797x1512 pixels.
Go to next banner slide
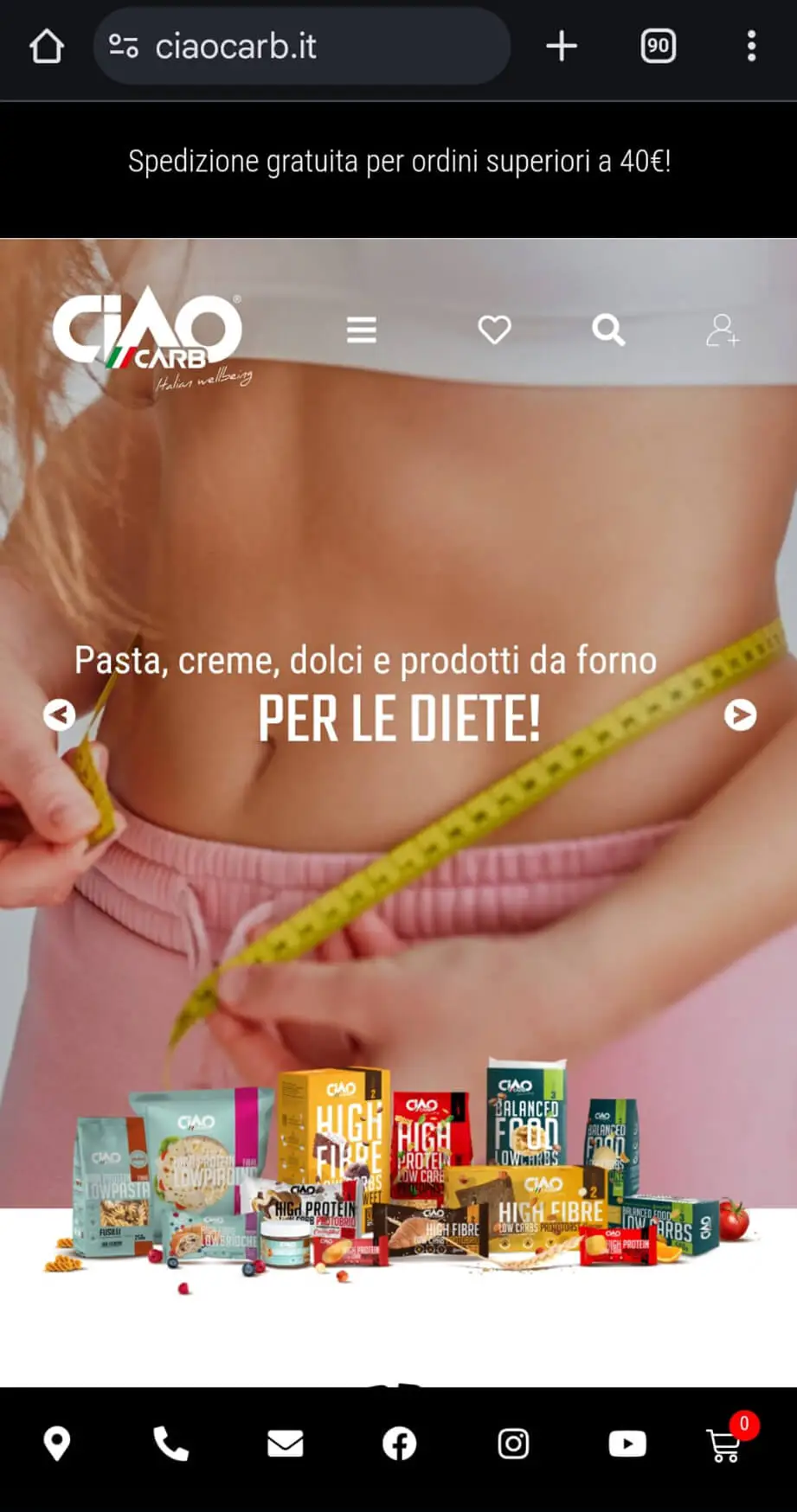click(x=740, y=714)
